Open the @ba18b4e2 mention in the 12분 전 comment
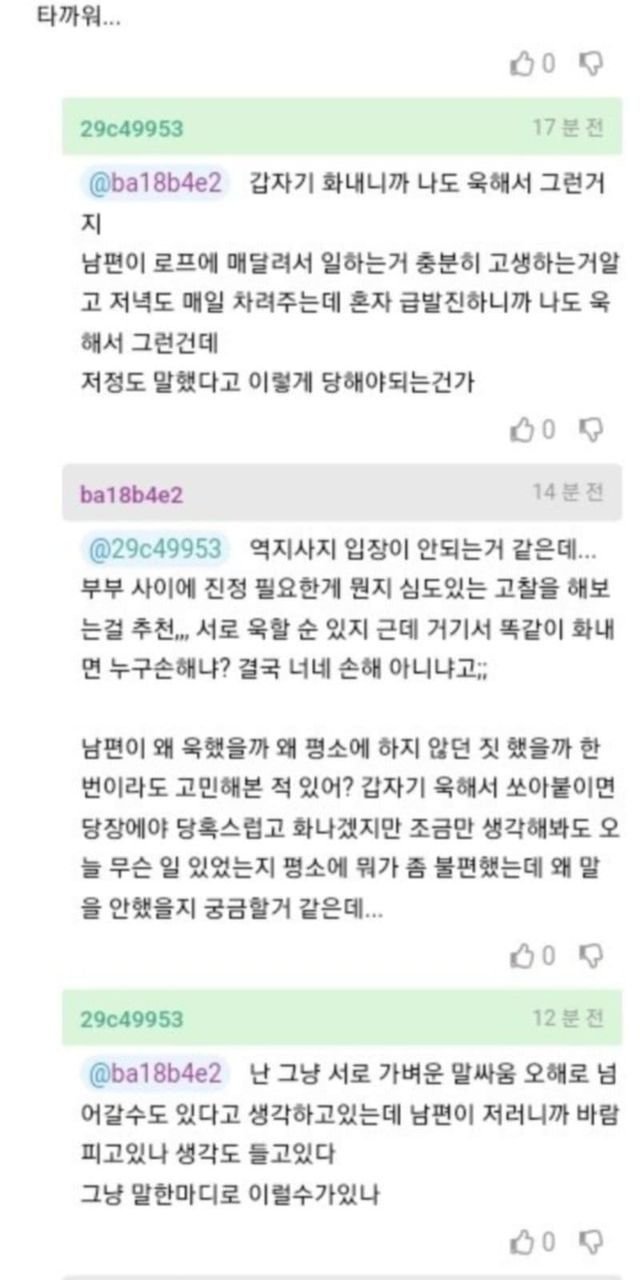 [x=155, y=1073]
